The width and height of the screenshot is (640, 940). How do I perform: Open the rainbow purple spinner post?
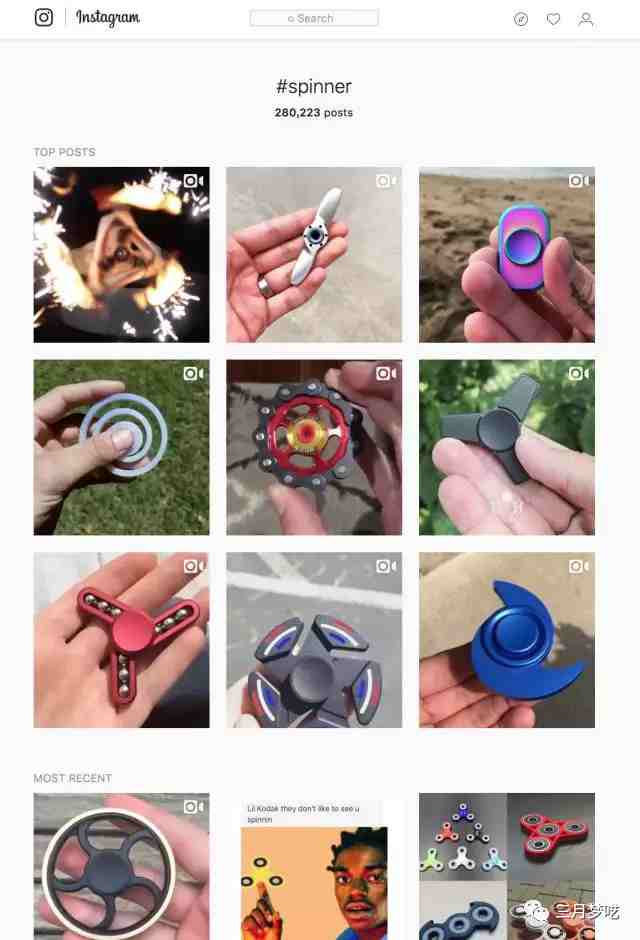tap(507, 255)
